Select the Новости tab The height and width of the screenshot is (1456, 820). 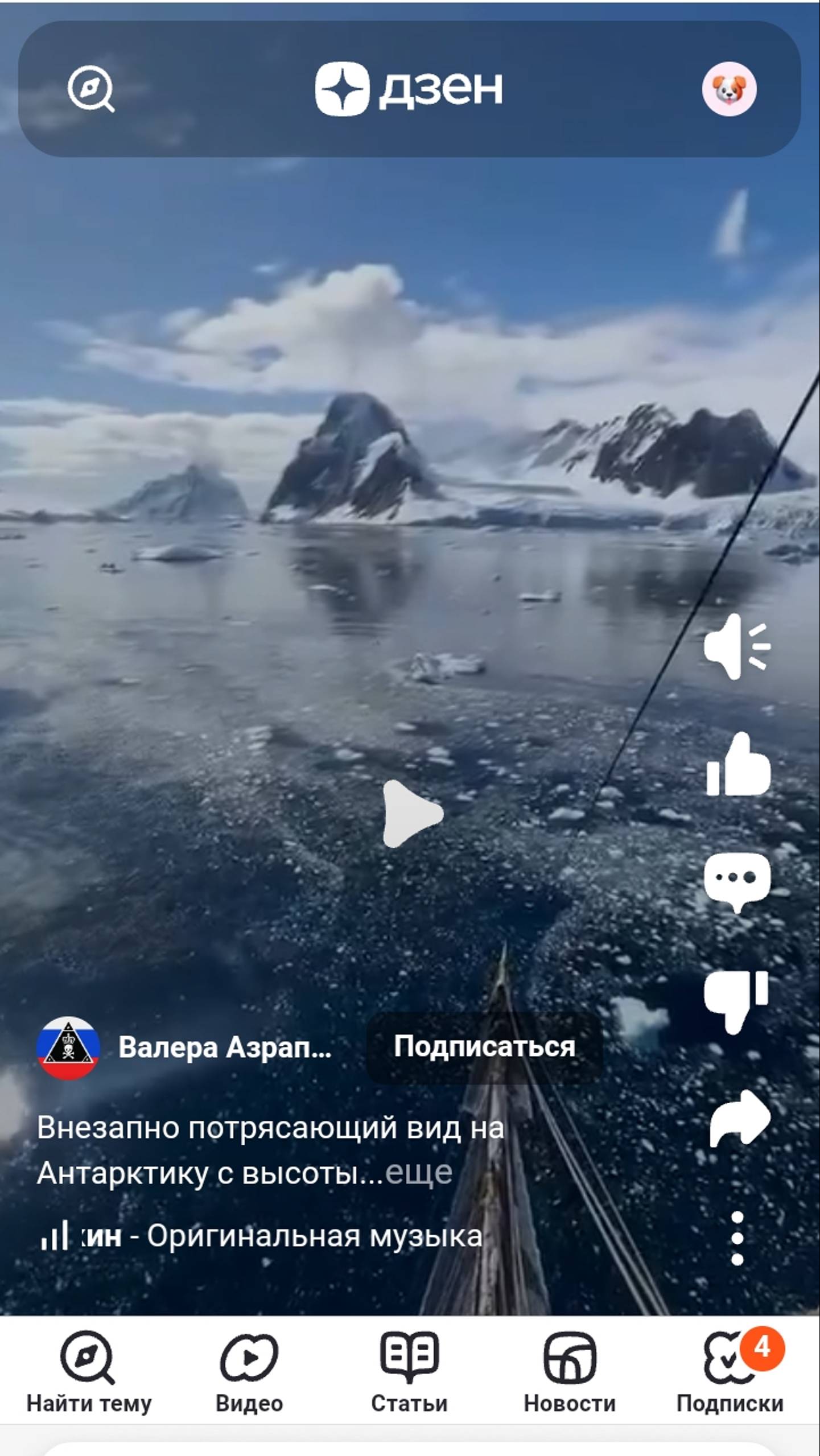pyautogui.click(x=570, y=1371)
